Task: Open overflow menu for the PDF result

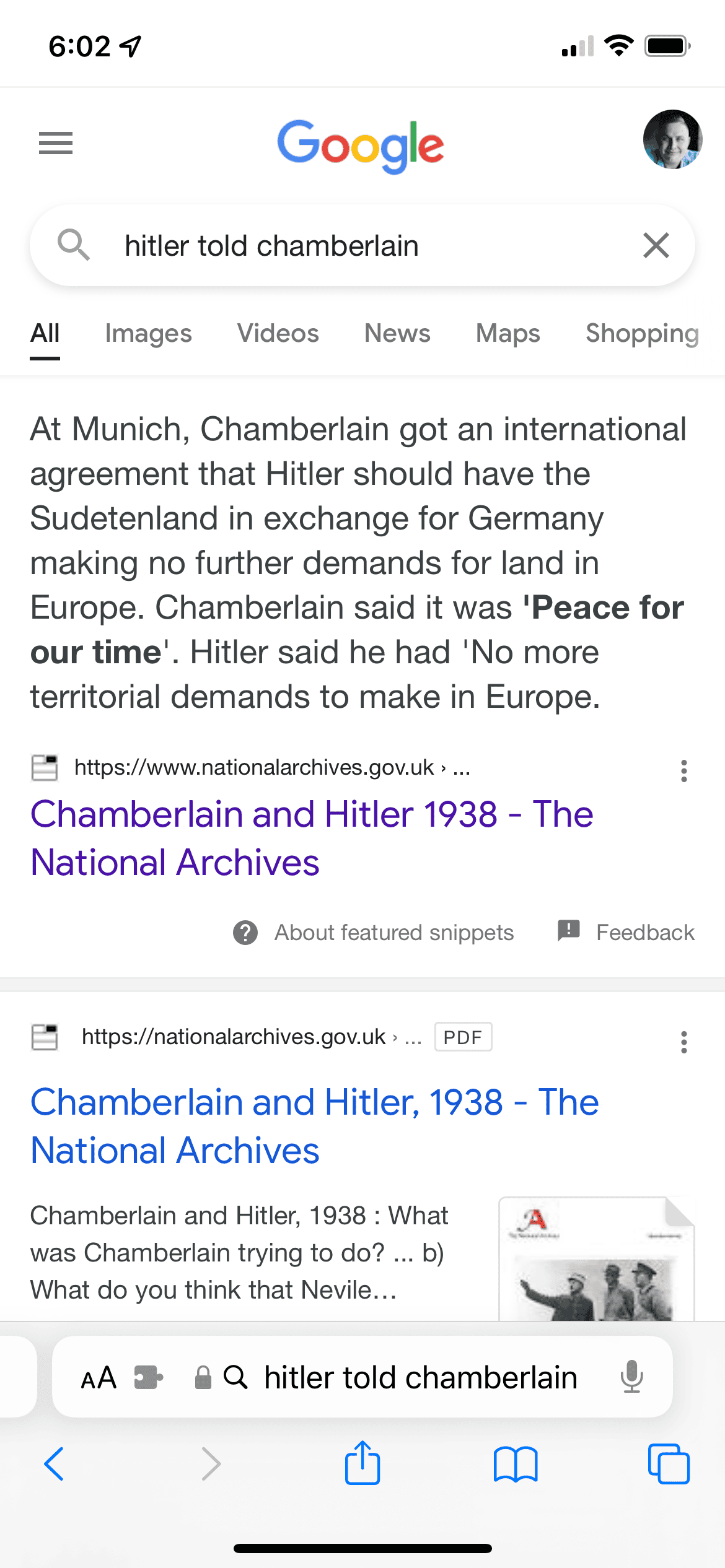Action: (x=683, y=1042)
